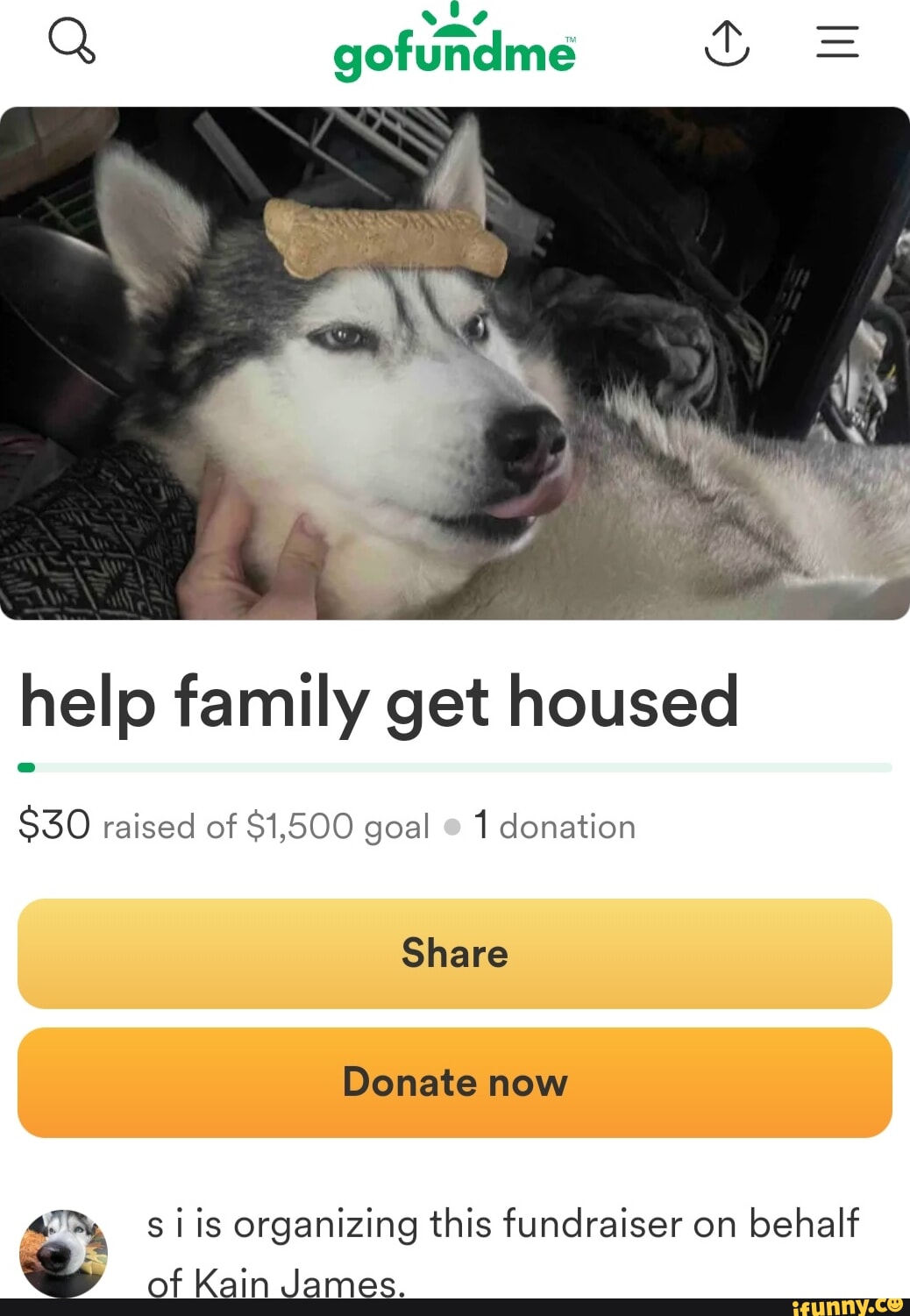Open the hamburger menu to toggle navigation

pyautogui.click(x=835, y=42)
